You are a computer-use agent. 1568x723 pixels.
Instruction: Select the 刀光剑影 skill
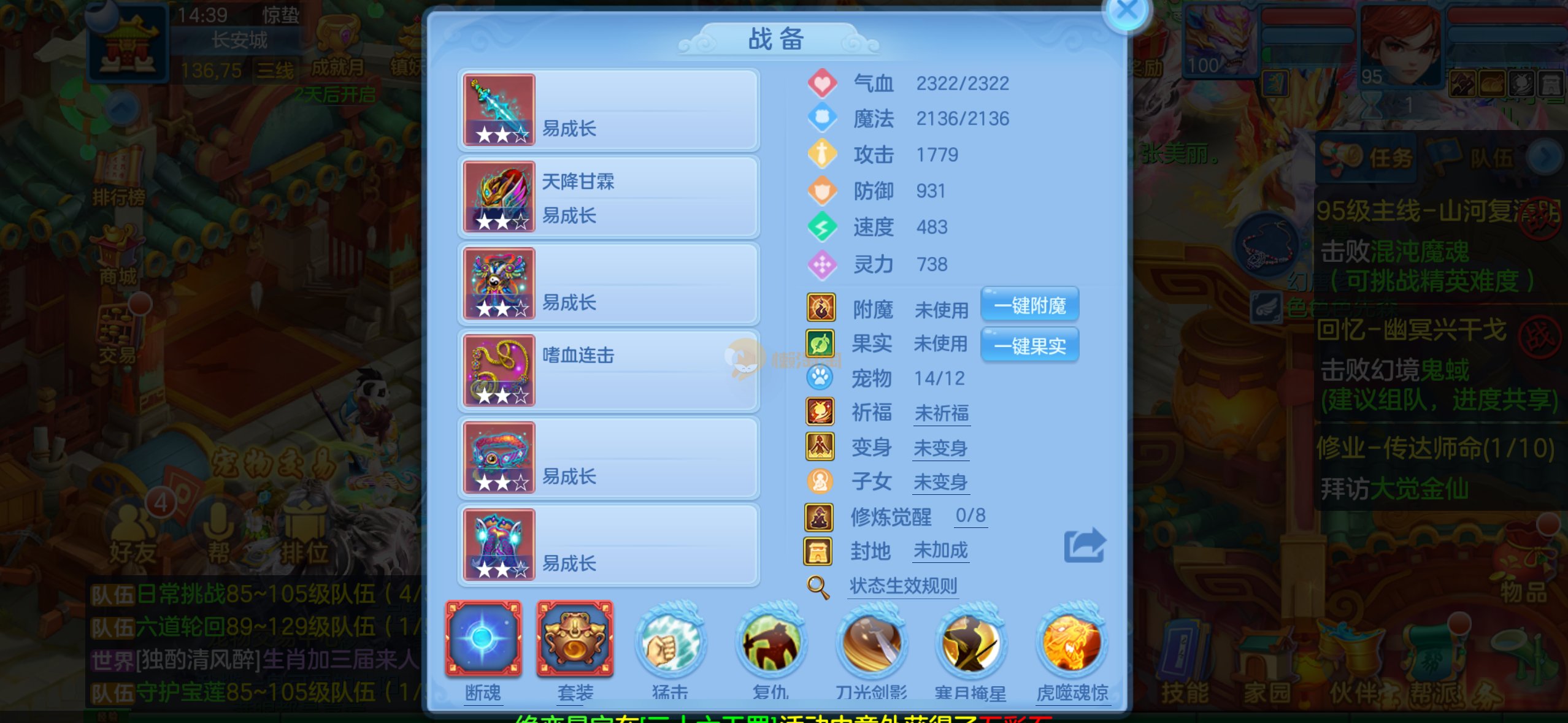[871, 643]
